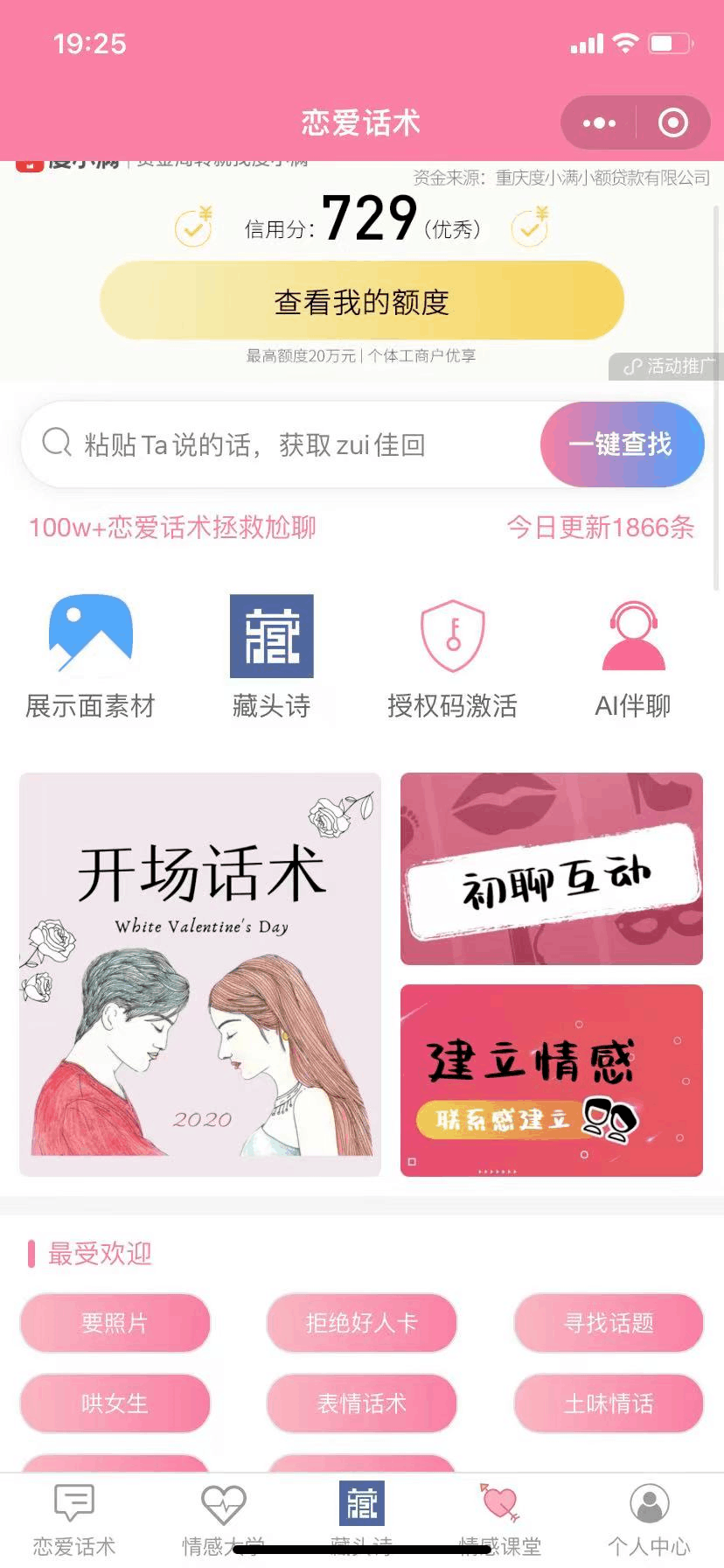Open the 建立情感 card
Screen dimensions: 724x1568
[552, 1080]
